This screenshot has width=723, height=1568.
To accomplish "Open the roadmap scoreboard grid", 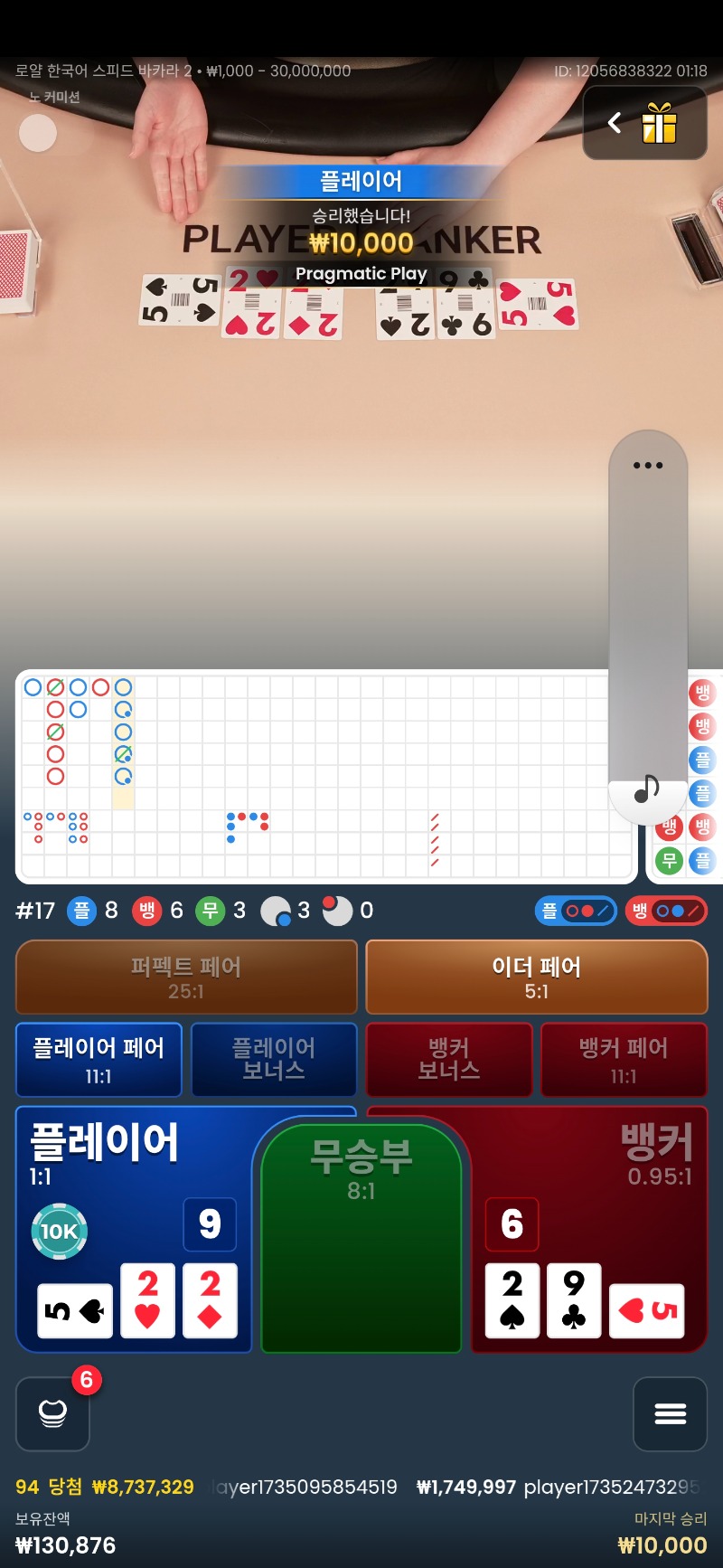I will tap(325, 776).
